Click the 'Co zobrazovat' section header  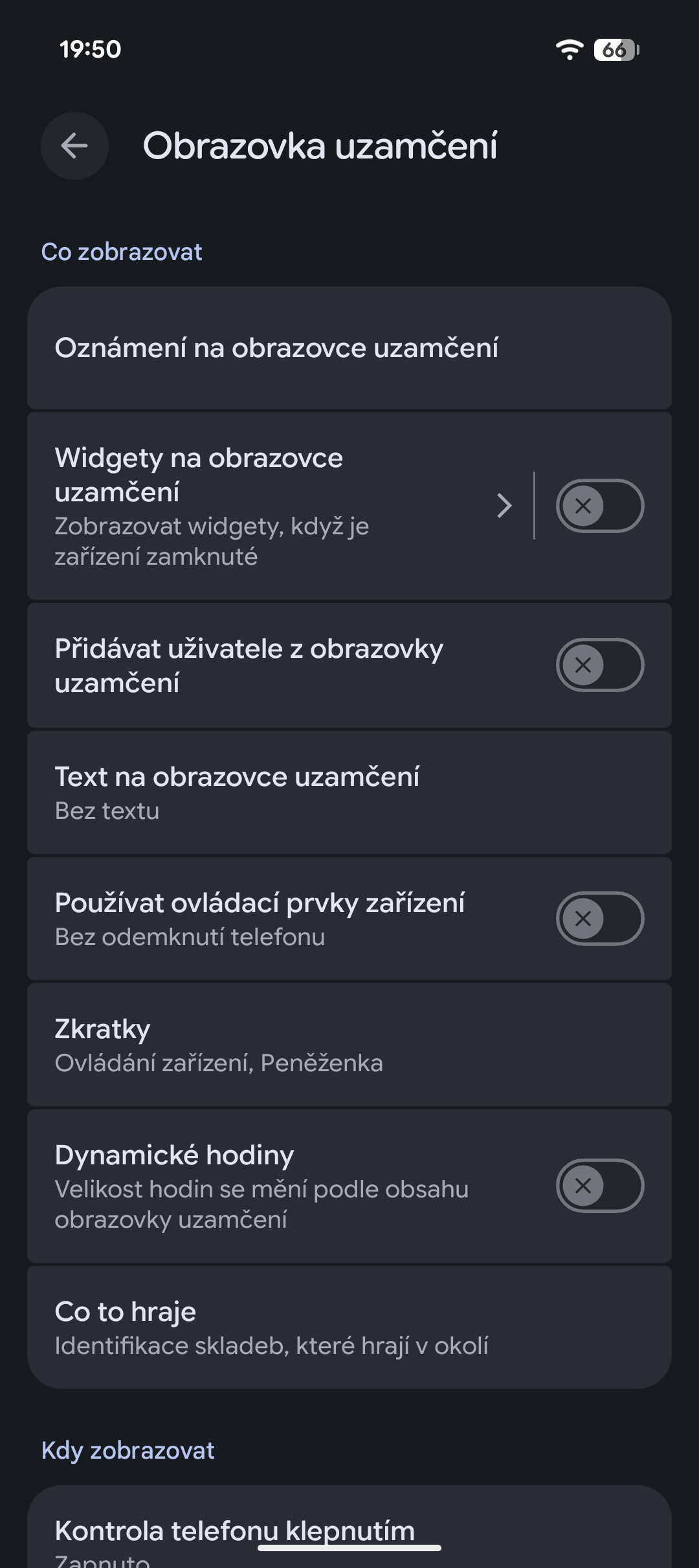click(122, 252)
